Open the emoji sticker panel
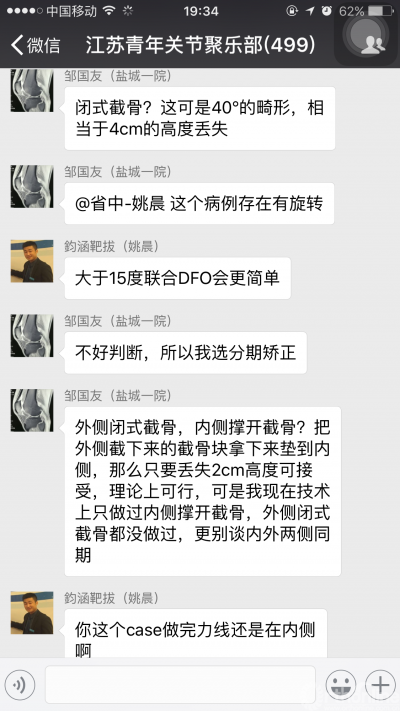Screen dimensions: 400x711 click(341, 685)
